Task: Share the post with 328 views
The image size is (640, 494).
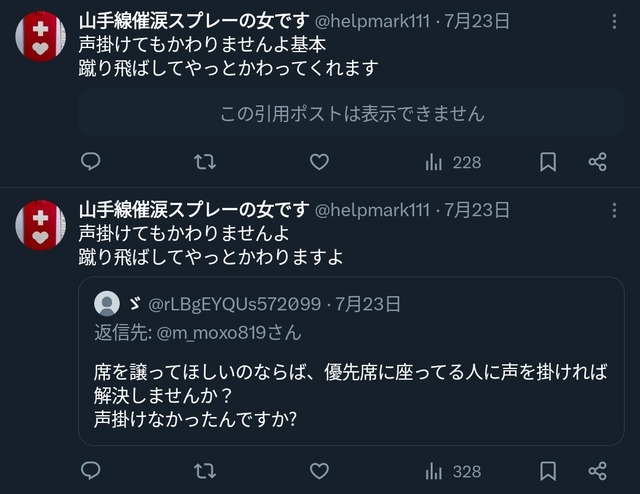Action: (x=597, y=470)
